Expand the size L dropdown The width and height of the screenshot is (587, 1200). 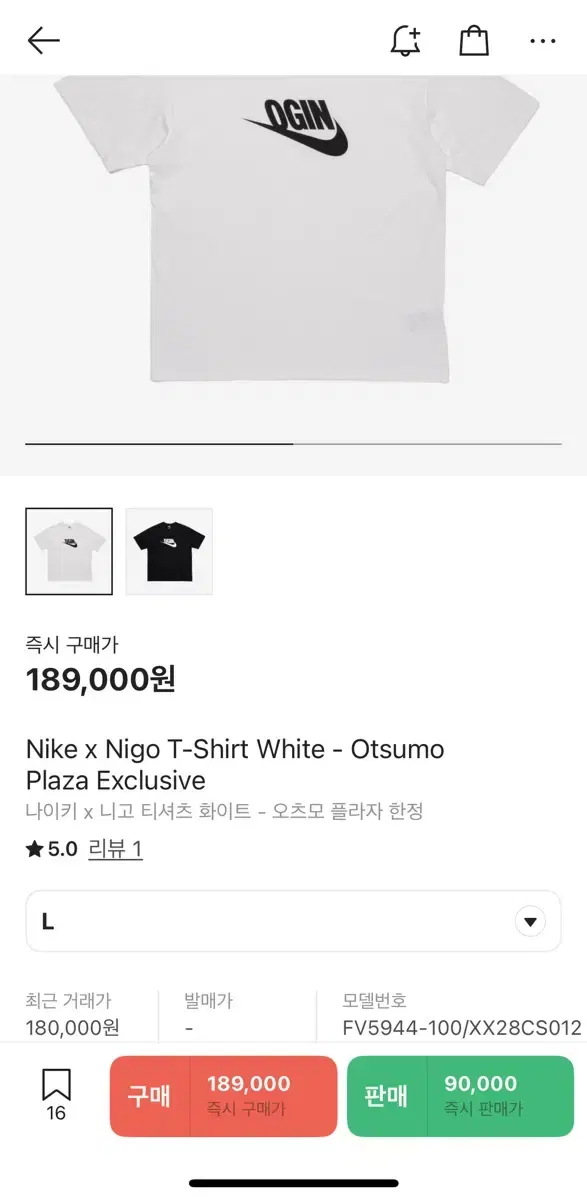[x=294, y=921]
